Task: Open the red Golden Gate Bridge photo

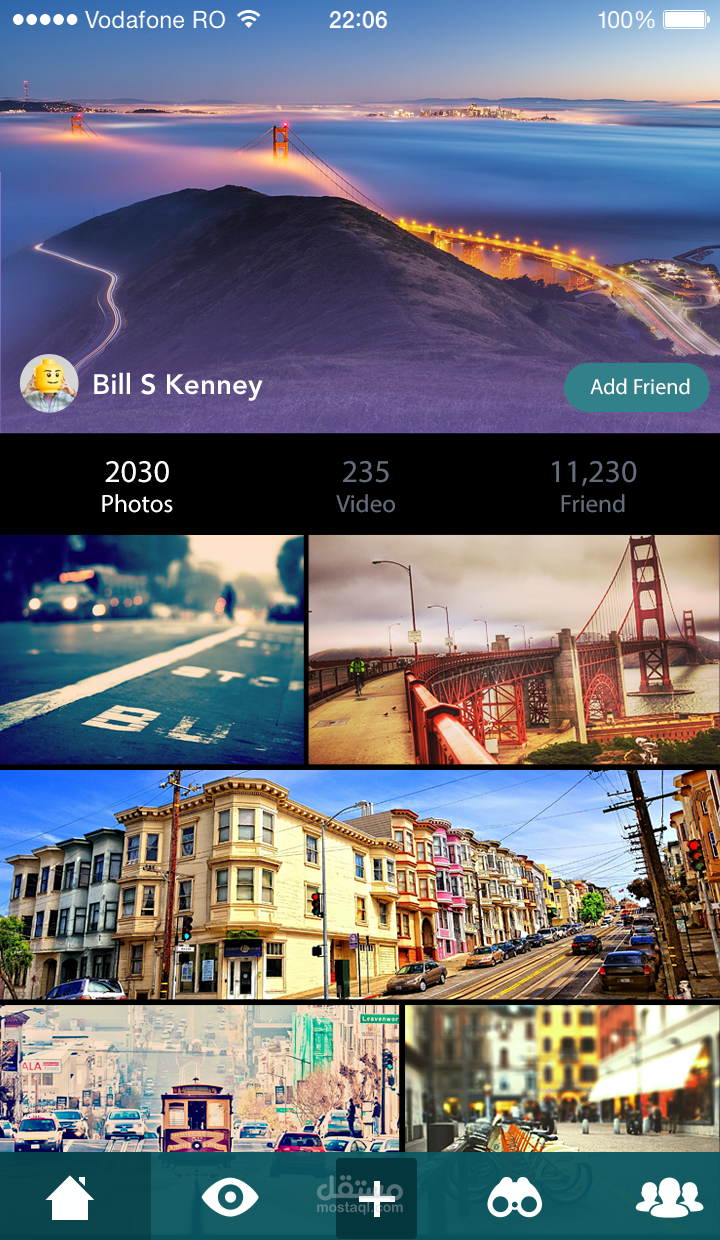Action: click(514, 650)
